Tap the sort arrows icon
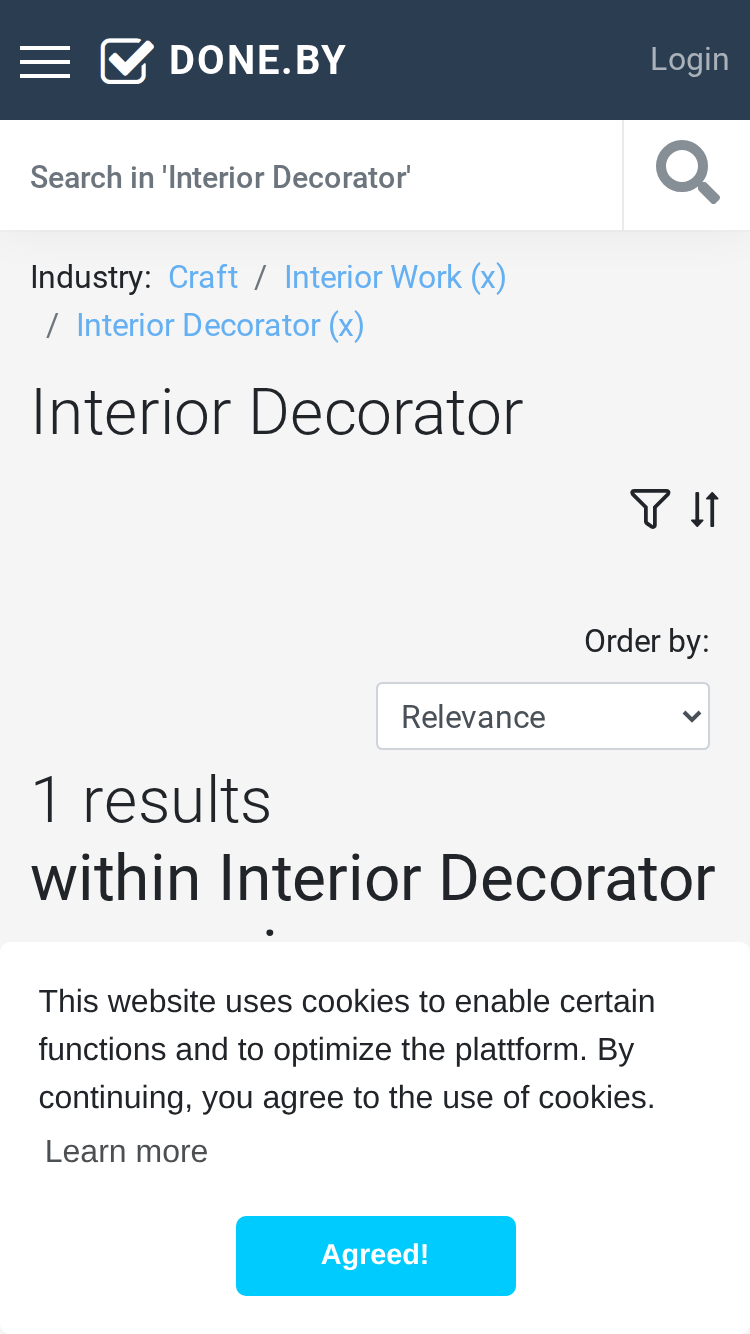Image resolution: width=750 pixels, height=1334 pixels. pyautogui.click(x=705, y=509)
